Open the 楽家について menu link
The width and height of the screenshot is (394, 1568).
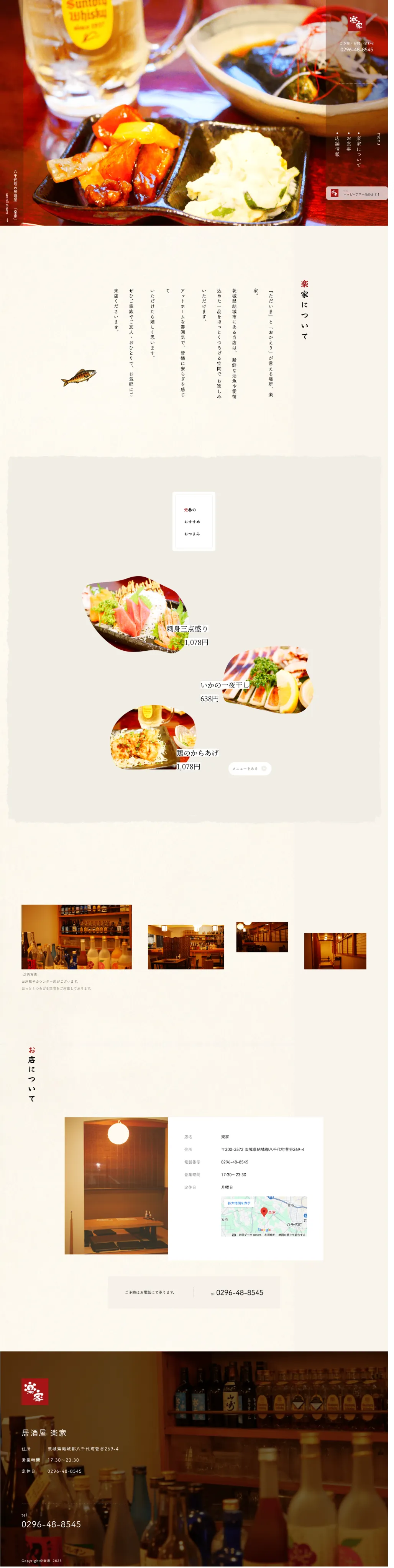(x=359, y=150)
